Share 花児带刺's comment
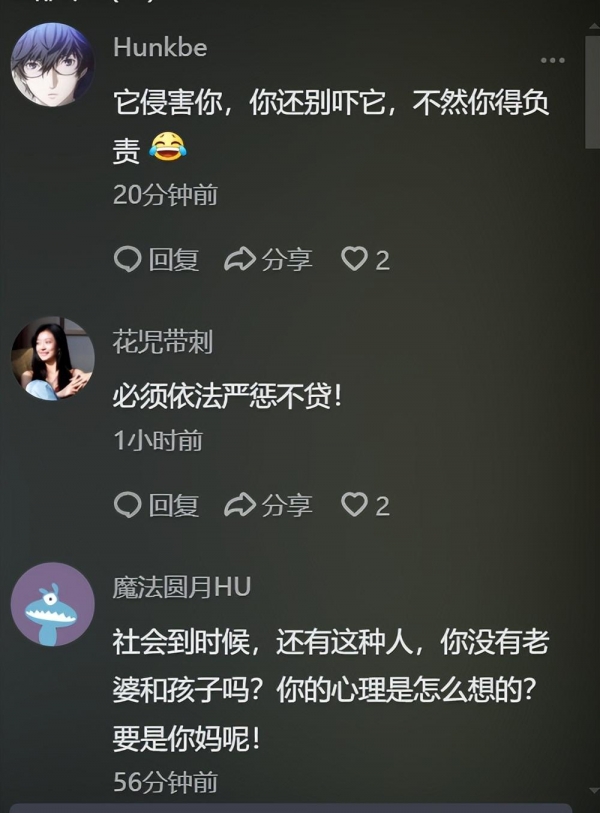Viewport: 600px width, 813px height. point(268,505)
